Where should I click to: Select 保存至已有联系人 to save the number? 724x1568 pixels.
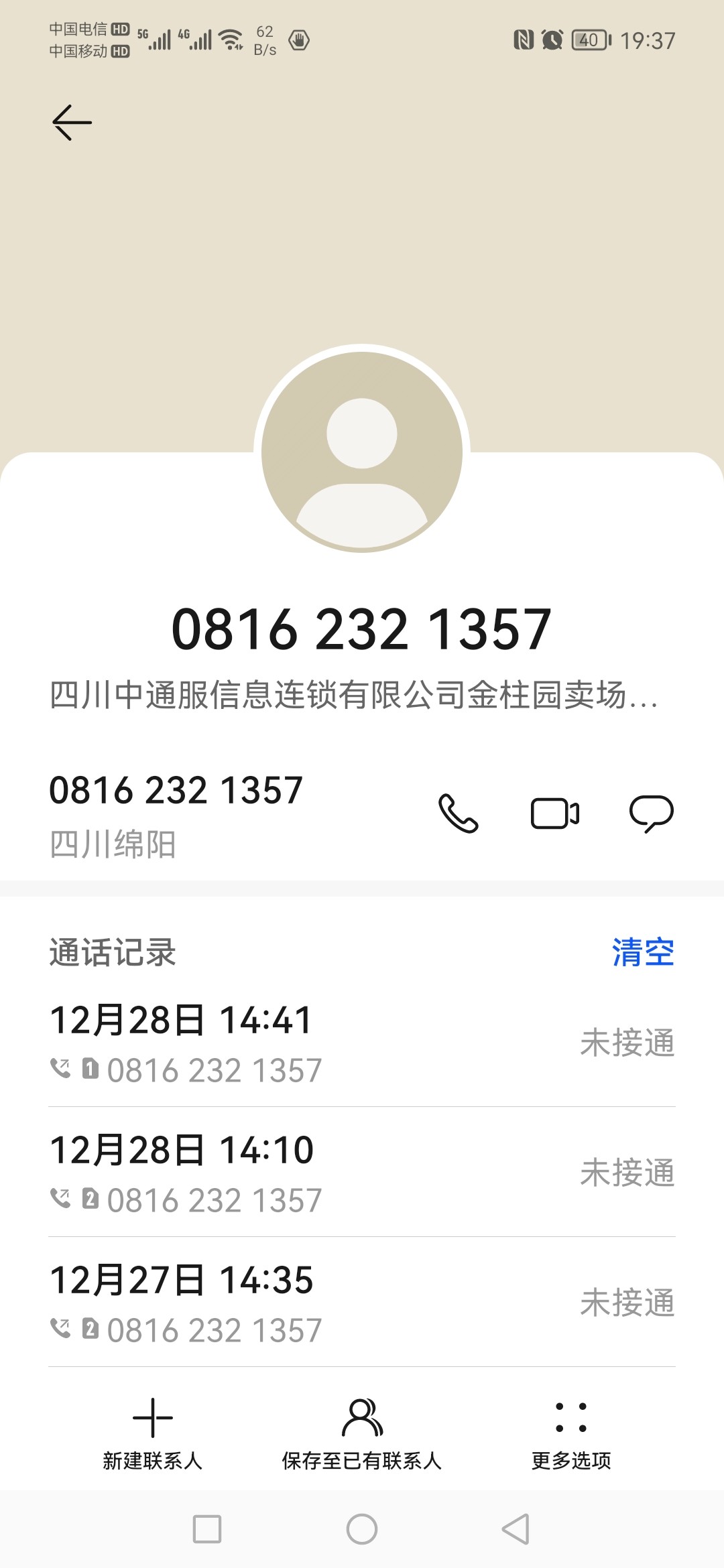362,1433
